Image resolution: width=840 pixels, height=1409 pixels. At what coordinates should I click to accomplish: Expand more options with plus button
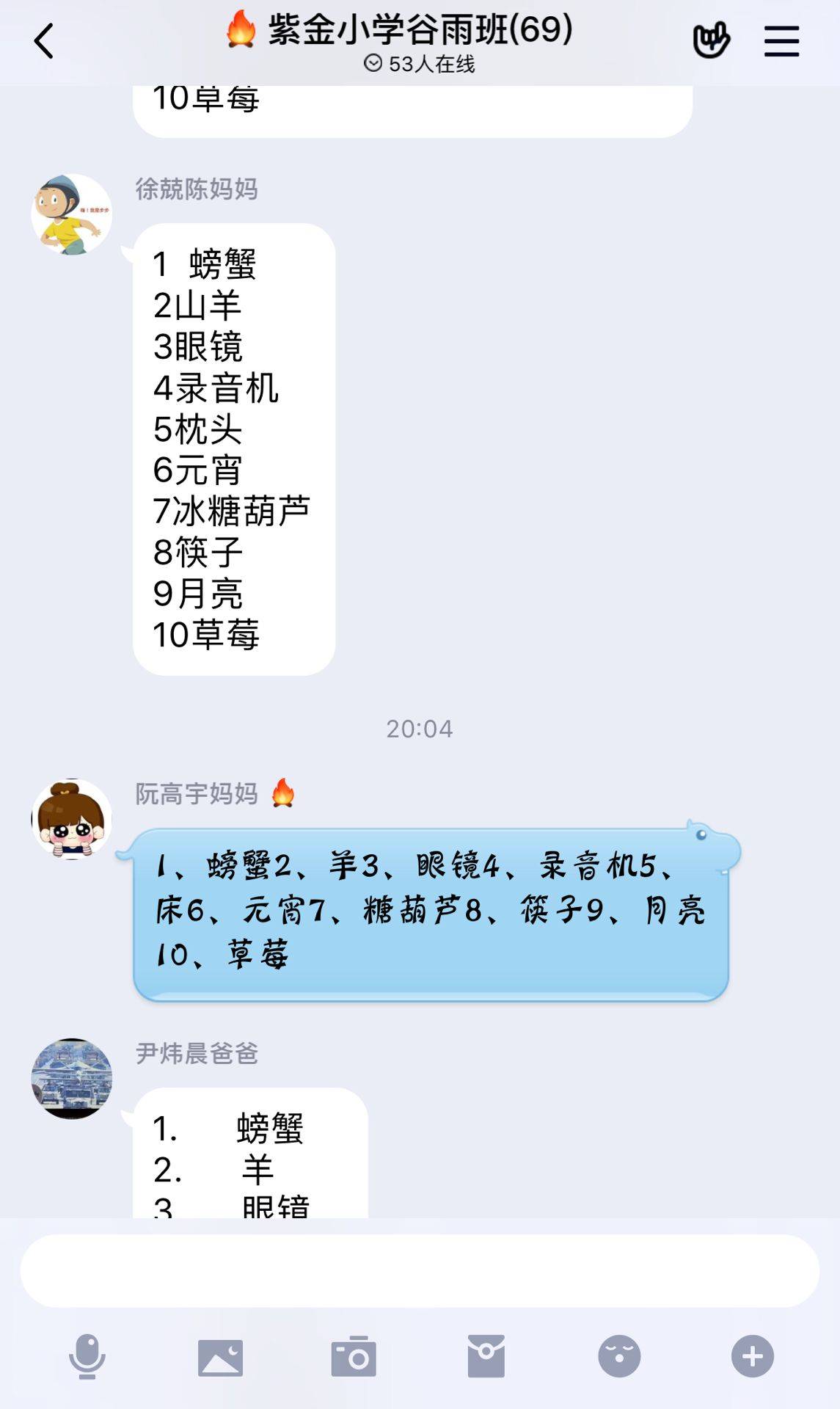point(752,1356)
